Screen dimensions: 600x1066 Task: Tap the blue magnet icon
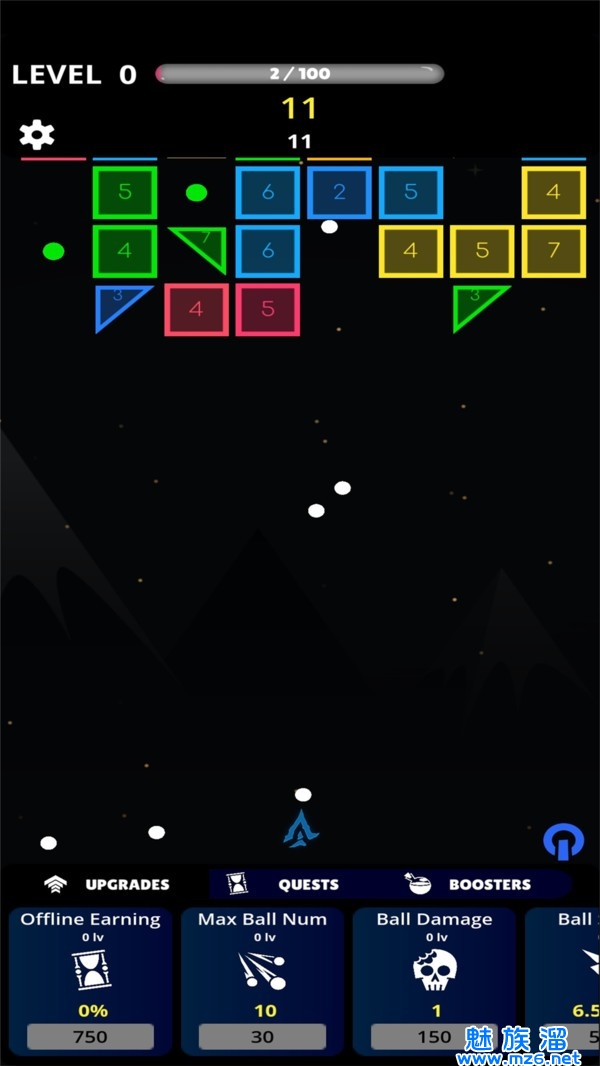[563, 842]
